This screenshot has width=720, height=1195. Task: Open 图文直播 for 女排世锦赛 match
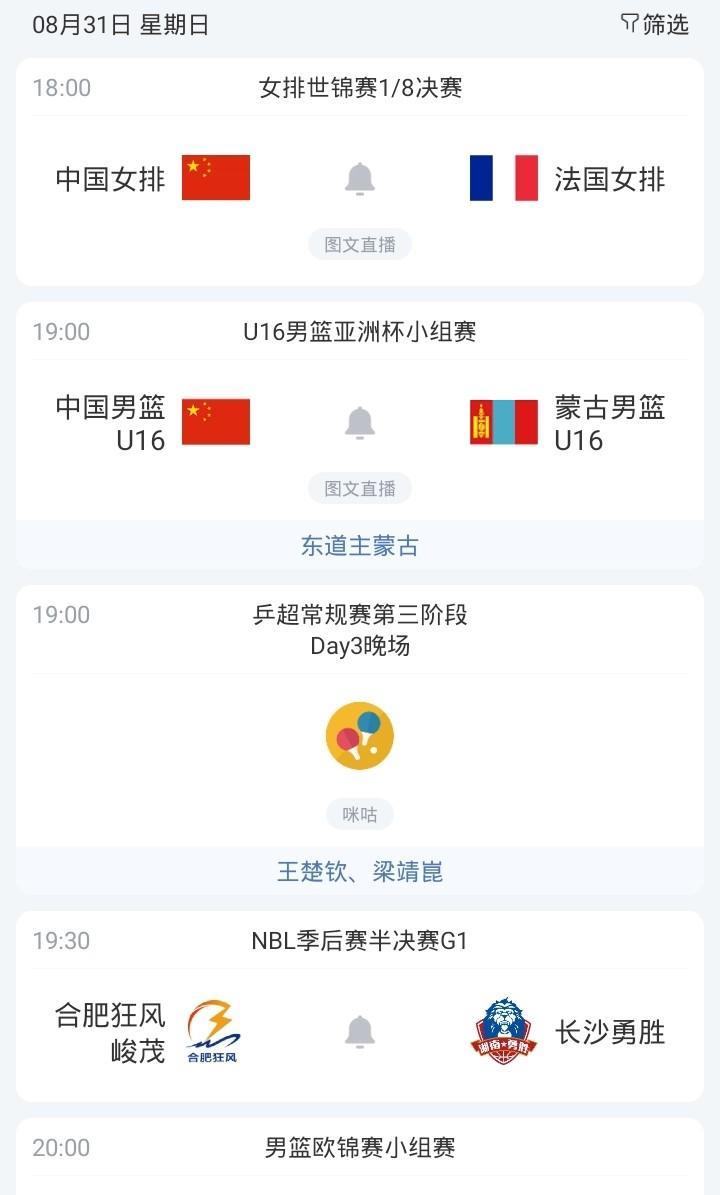point(360,244)
